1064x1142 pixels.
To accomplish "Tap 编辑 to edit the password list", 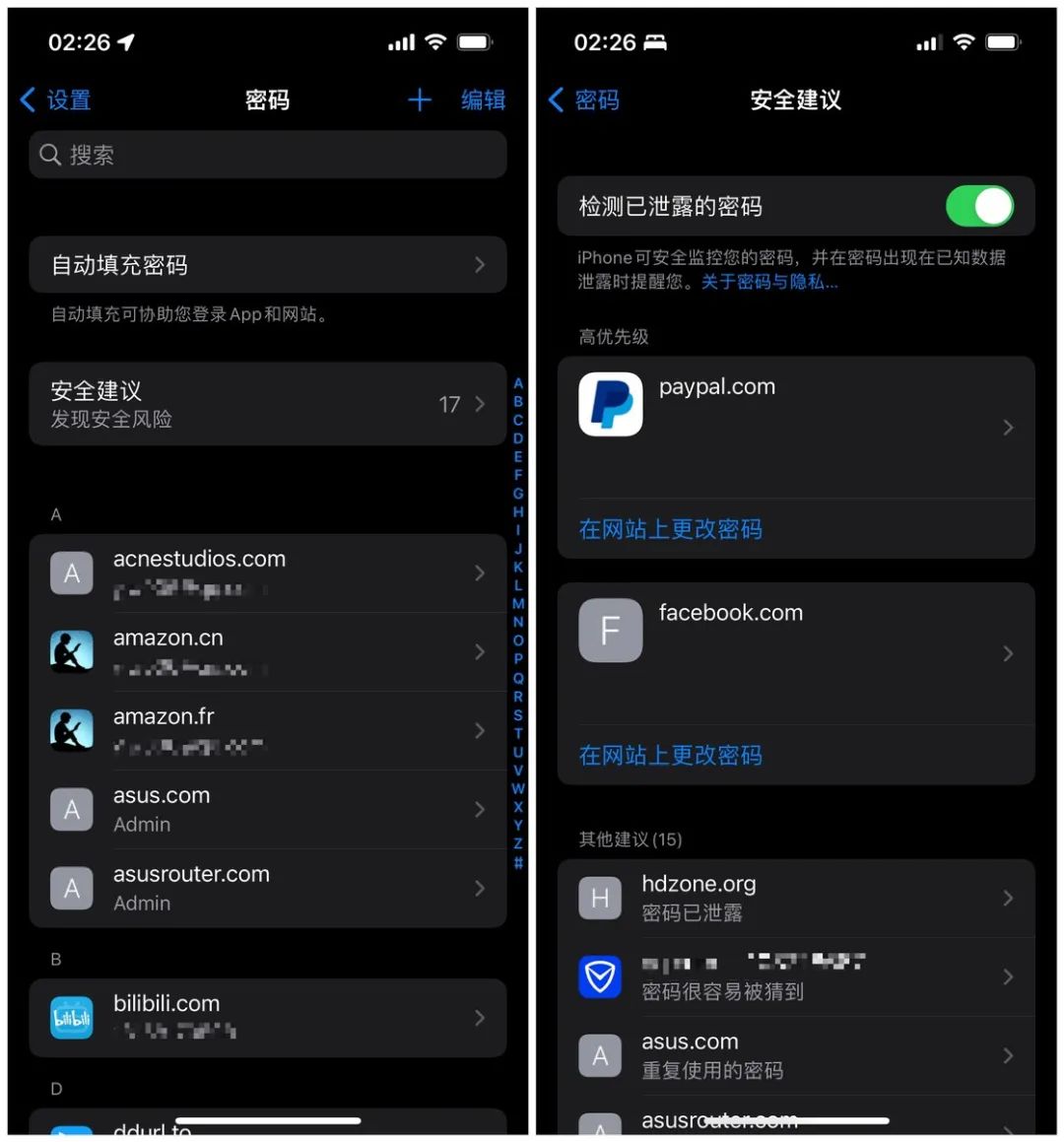I will click(483, 100).
